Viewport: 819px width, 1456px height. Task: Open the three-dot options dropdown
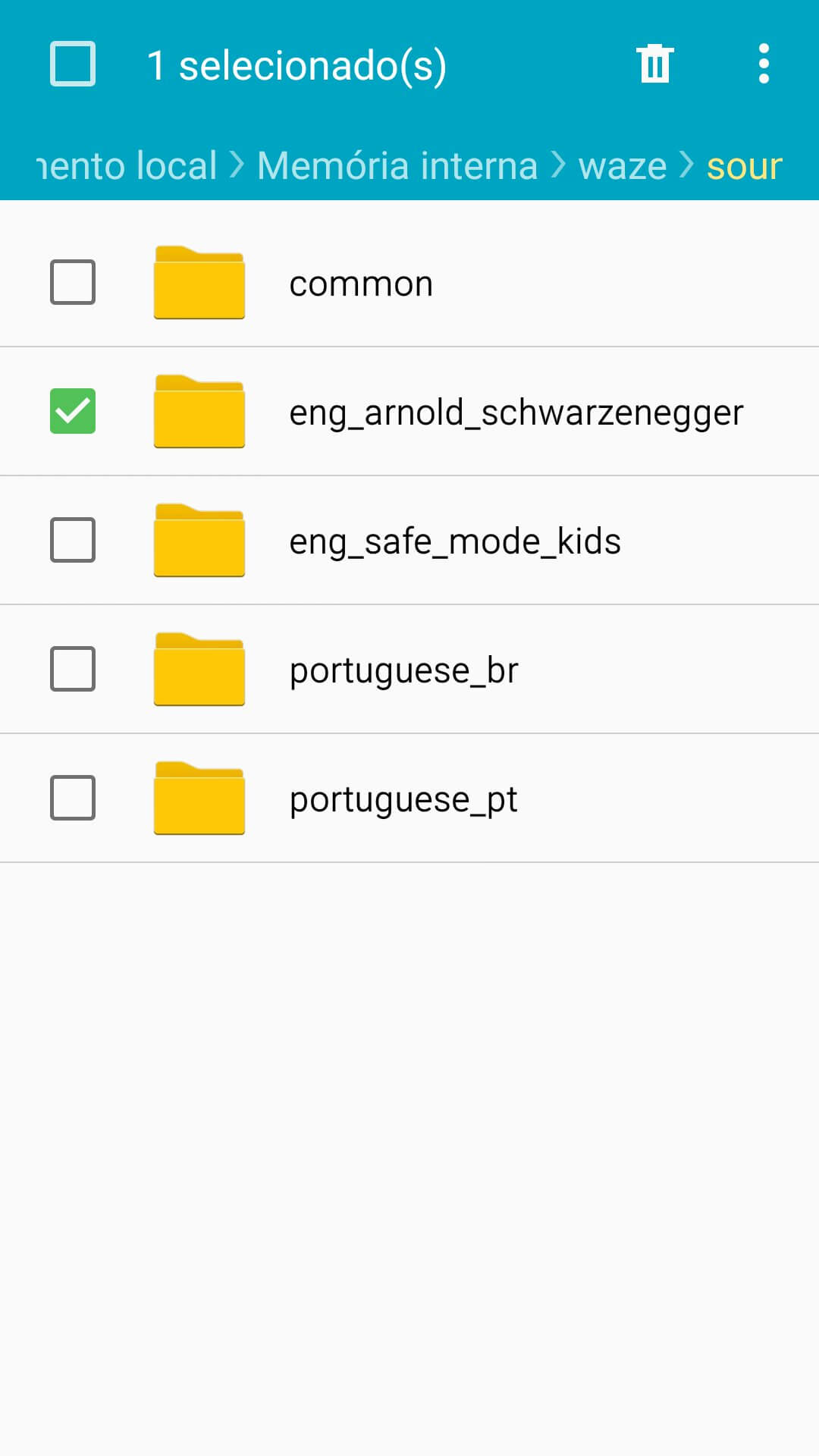pyautogui.click(x=764, y=64)
